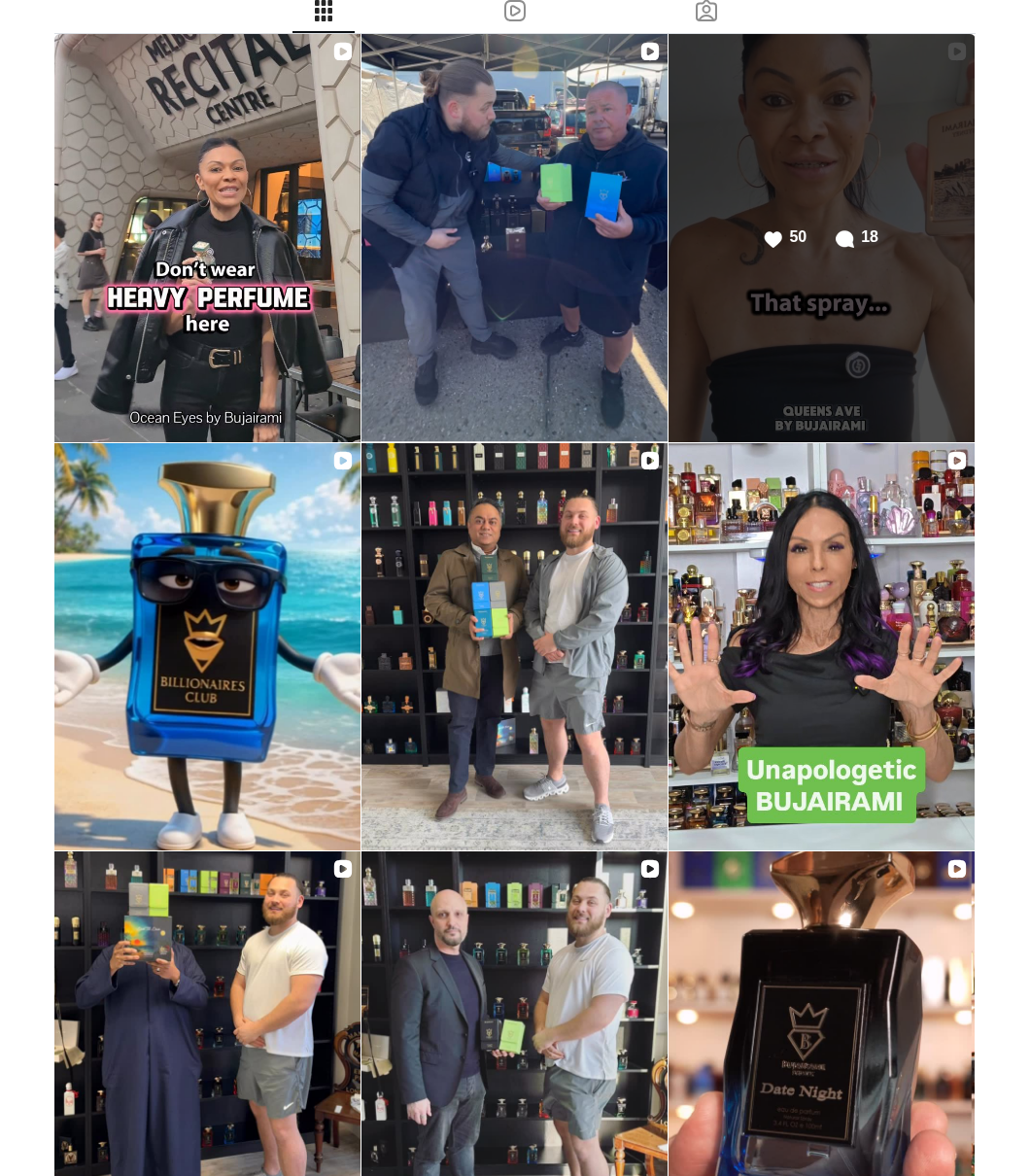Open reel with man in olive coat
The width and height of the screenshot is (1030, 1176).
[514, 646]
